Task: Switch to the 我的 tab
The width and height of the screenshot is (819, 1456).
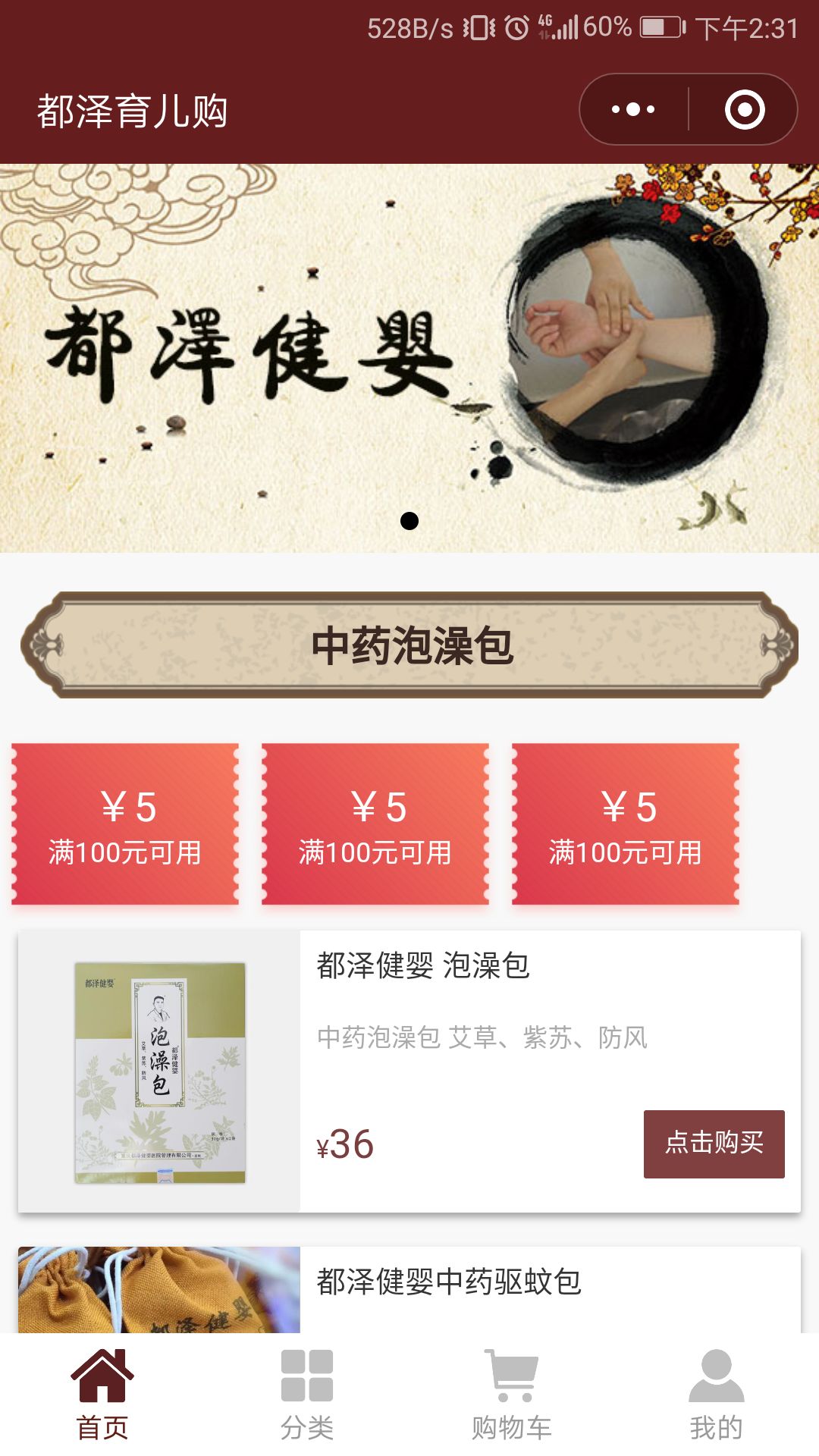Action: click(x=716, y=1395)
